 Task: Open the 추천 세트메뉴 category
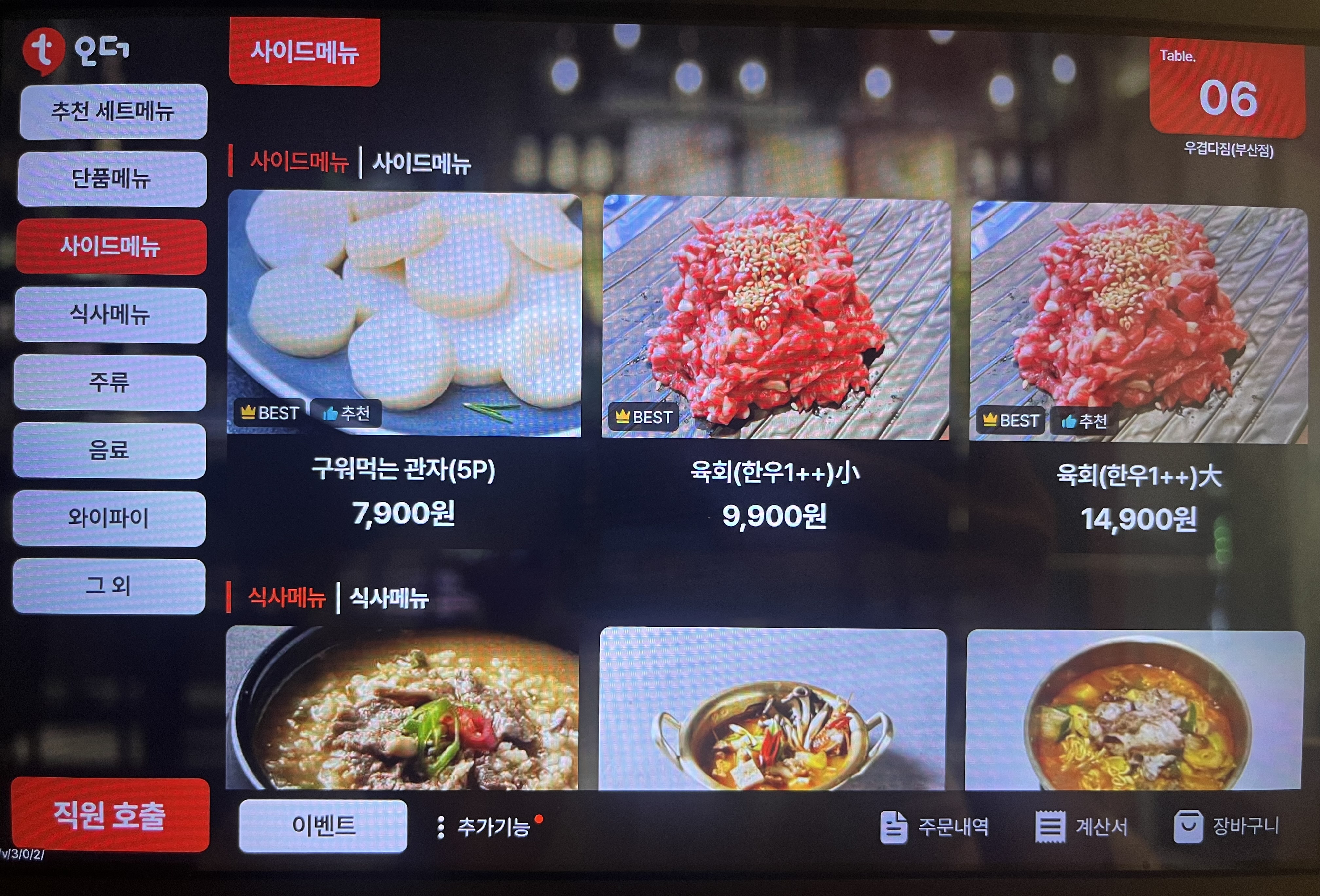[x=112, y=111]
